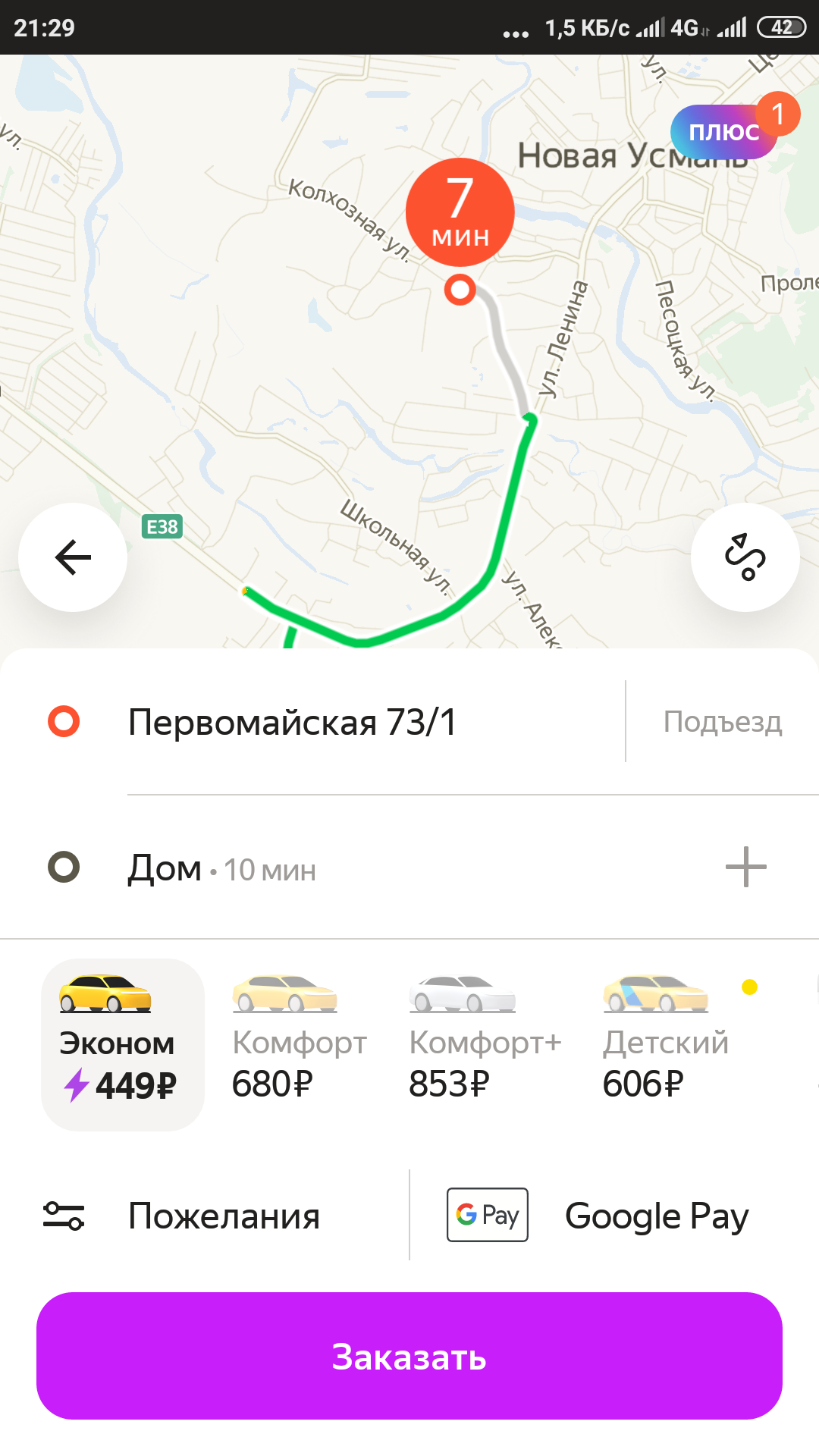Image resolution: width=819 pixels, height=1456 pixels.
Task: Select the Детский tariff
Action: [665, 1044]
